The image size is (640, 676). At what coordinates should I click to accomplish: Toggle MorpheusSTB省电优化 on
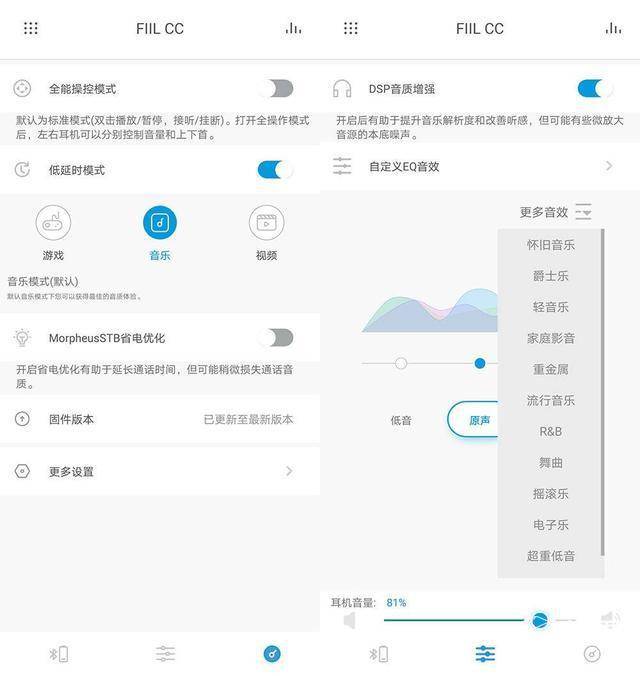tap(275, 338)
